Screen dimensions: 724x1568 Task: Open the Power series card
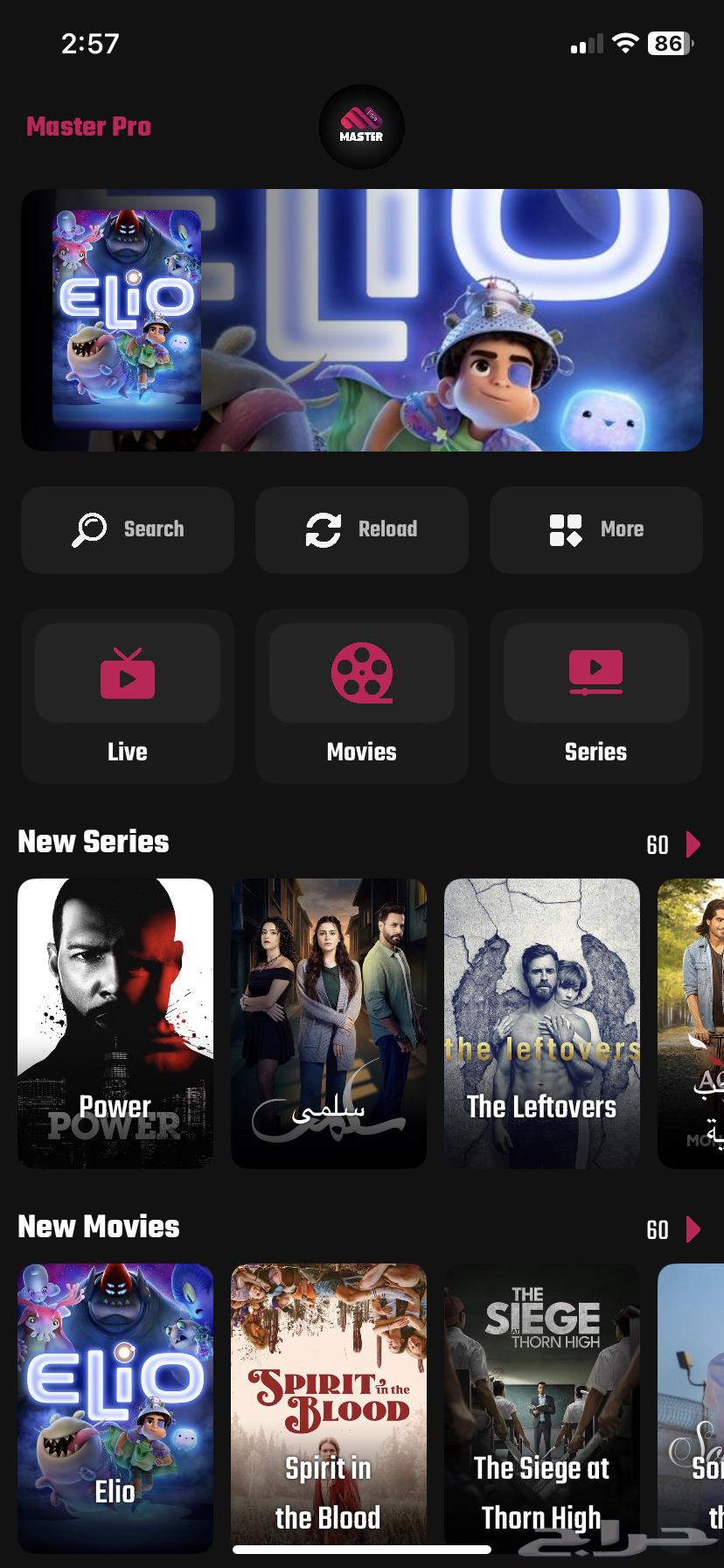coord(115,1023)
